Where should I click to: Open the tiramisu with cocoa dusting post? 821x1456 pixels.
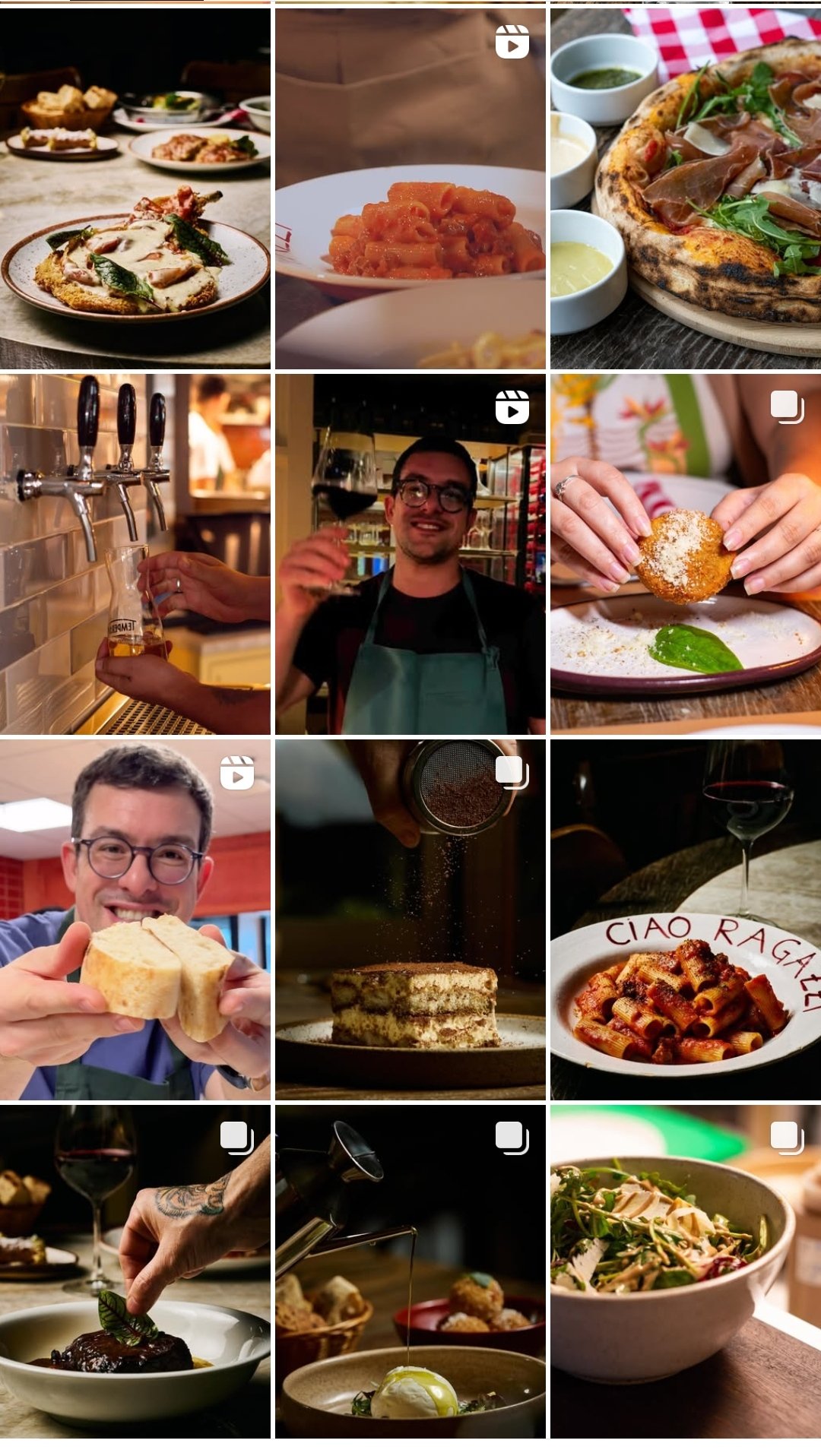410,919
